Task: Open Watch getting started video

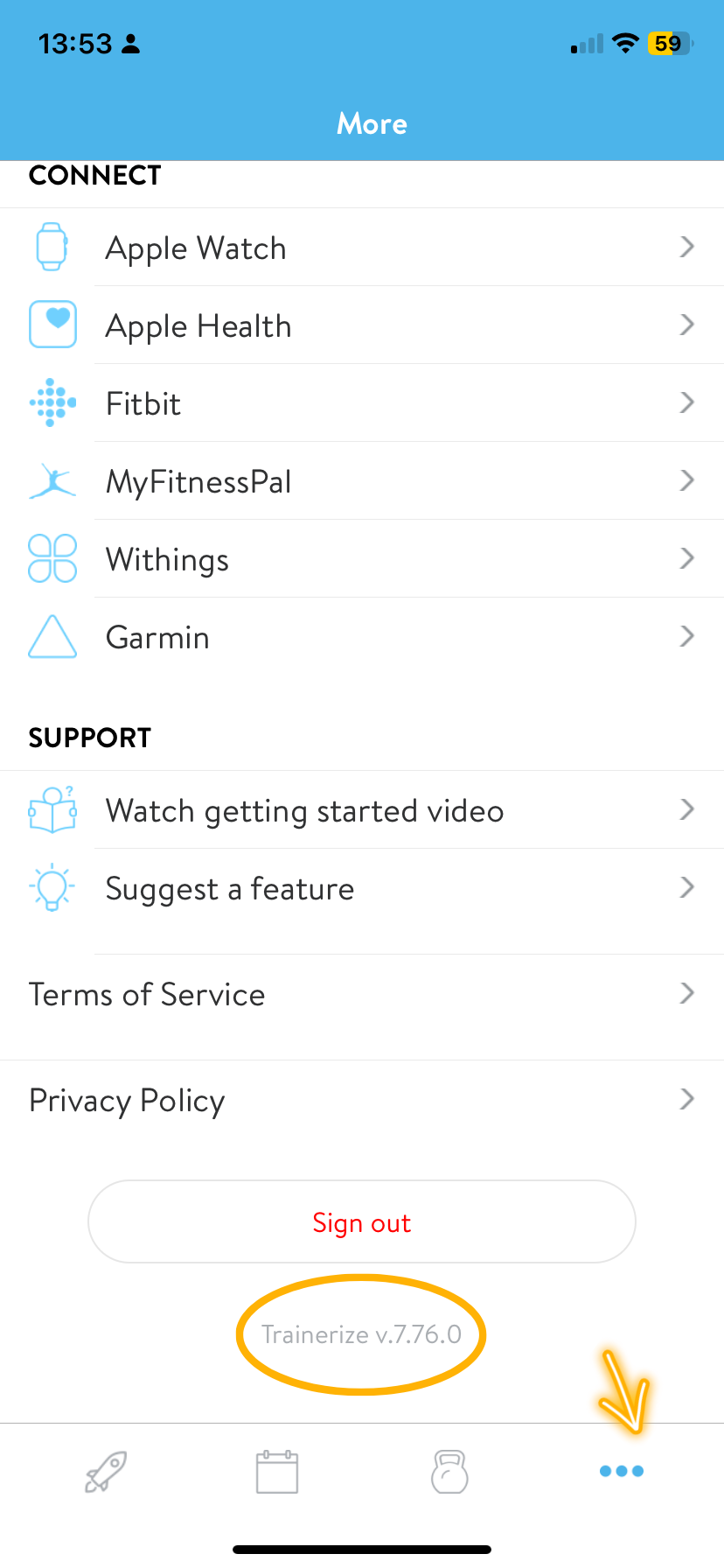Action: click(362, 810)
